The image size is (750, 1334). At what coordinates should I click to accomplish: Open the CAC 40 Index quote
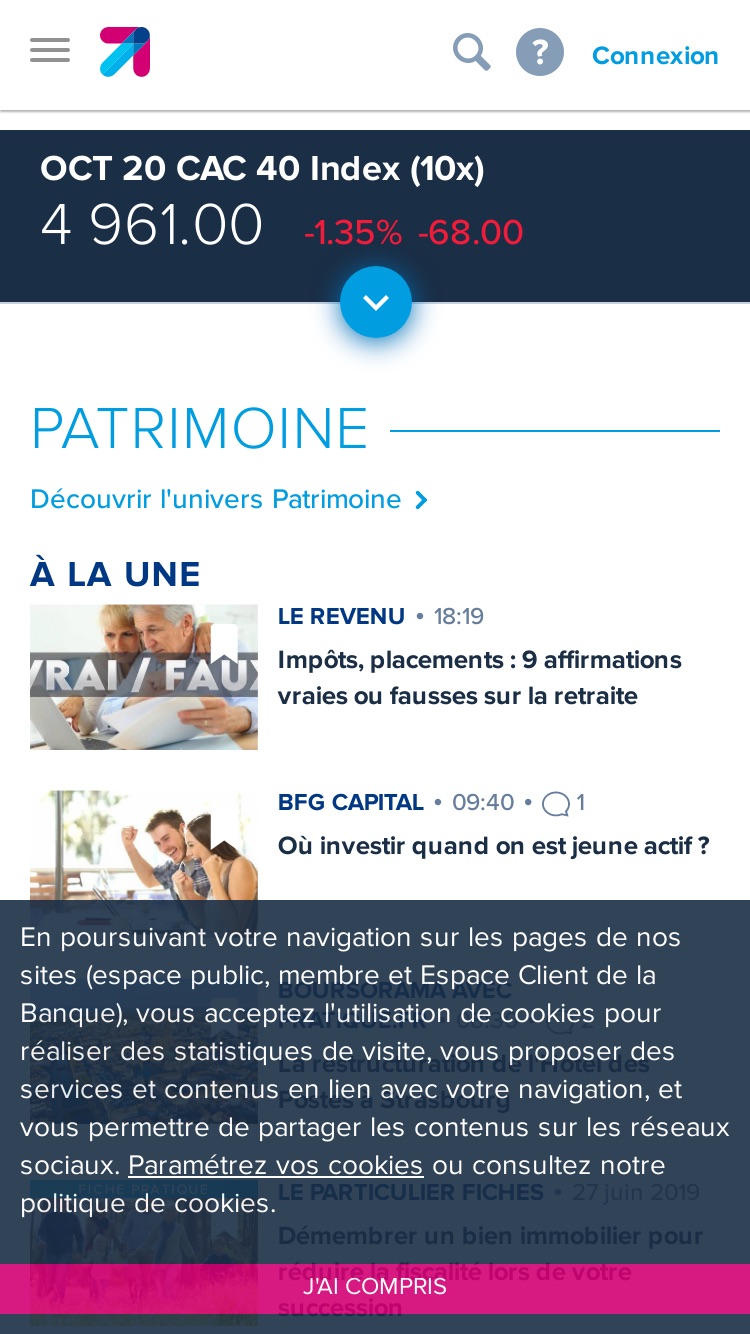coord(263,169)
